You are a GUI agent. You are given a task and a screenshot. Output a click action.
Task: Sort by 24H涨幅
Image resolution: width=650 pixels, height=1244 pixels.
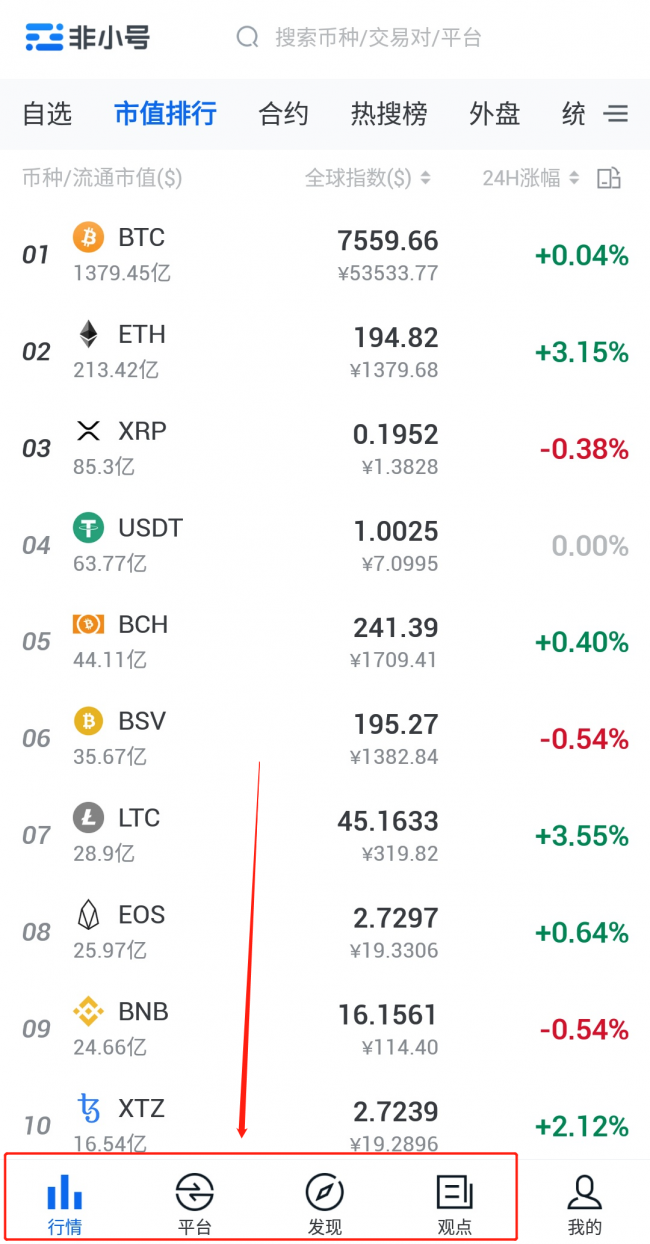531,178
